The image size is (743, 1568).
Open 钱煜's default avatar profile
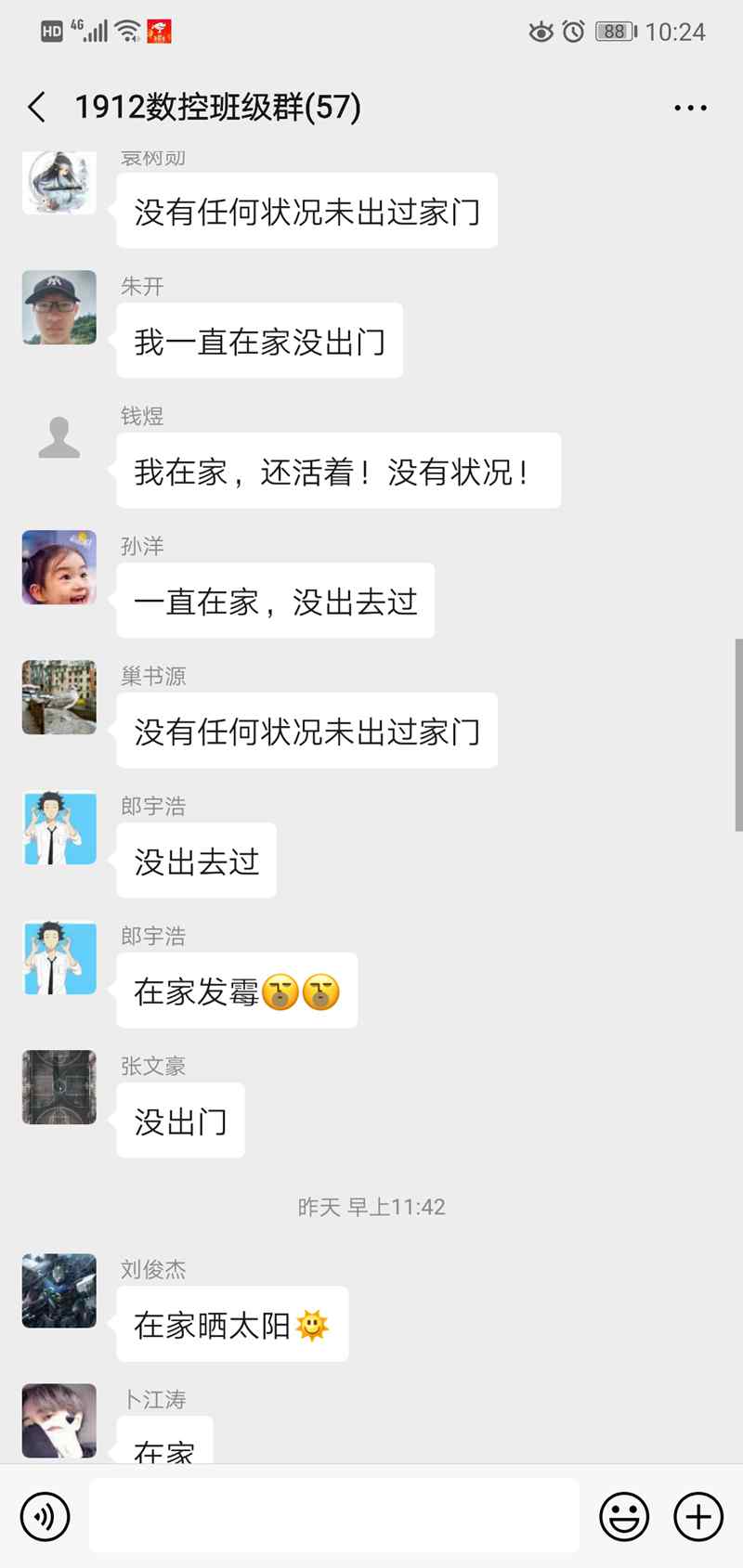point(59,437)
